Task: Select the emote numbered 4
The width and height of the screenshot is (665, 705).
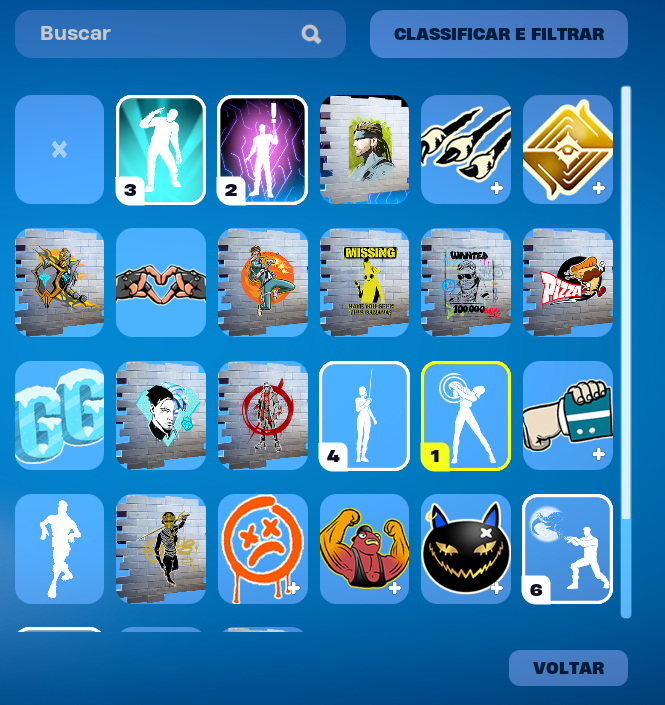Action: point(364,415)
